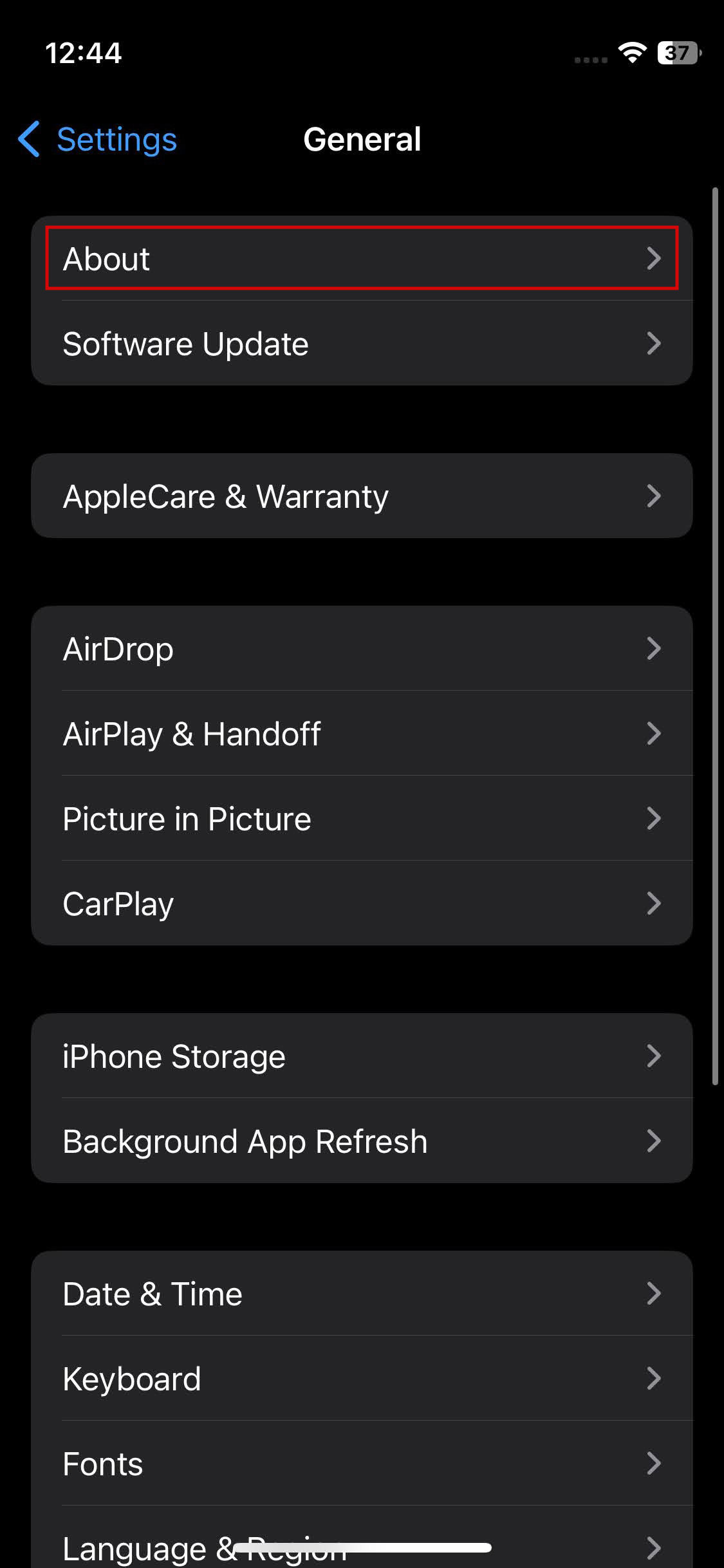Open Picture in Picture settings
Image resolution: width=724 pixels, height=1568 pixels.
point(362,819)
